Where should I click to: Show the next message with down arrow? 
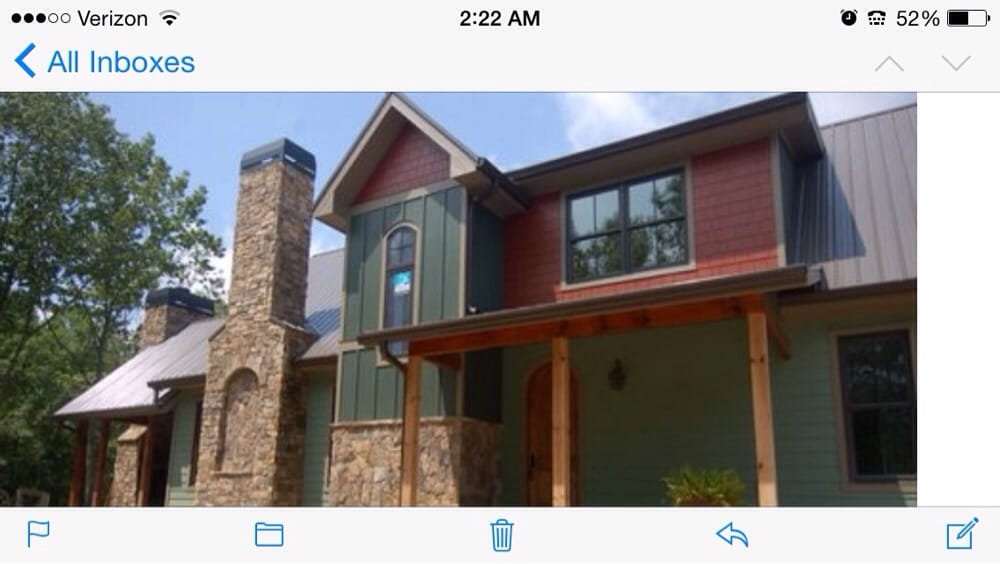tap(956, 64)
